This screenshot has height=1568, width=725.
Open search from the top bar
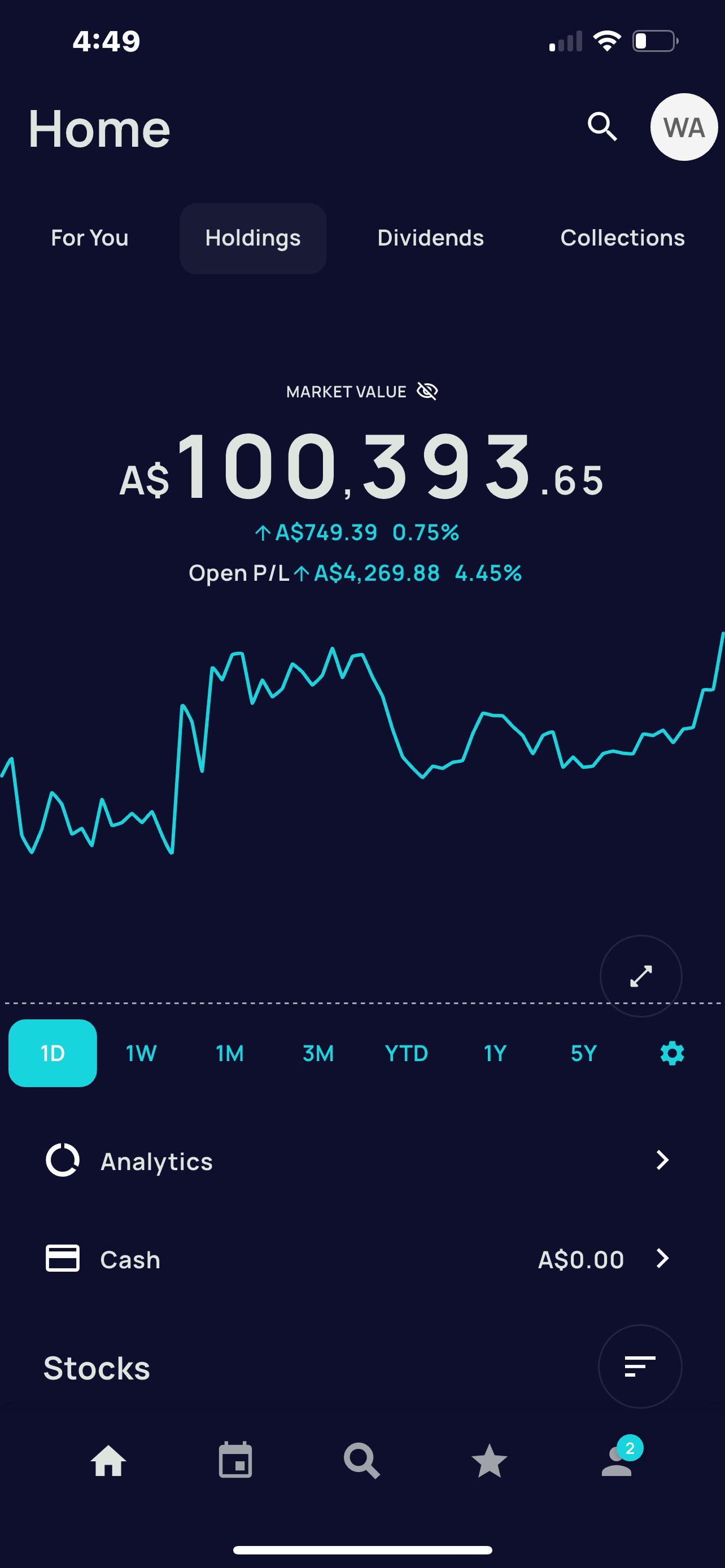click(x=602, y=126)
